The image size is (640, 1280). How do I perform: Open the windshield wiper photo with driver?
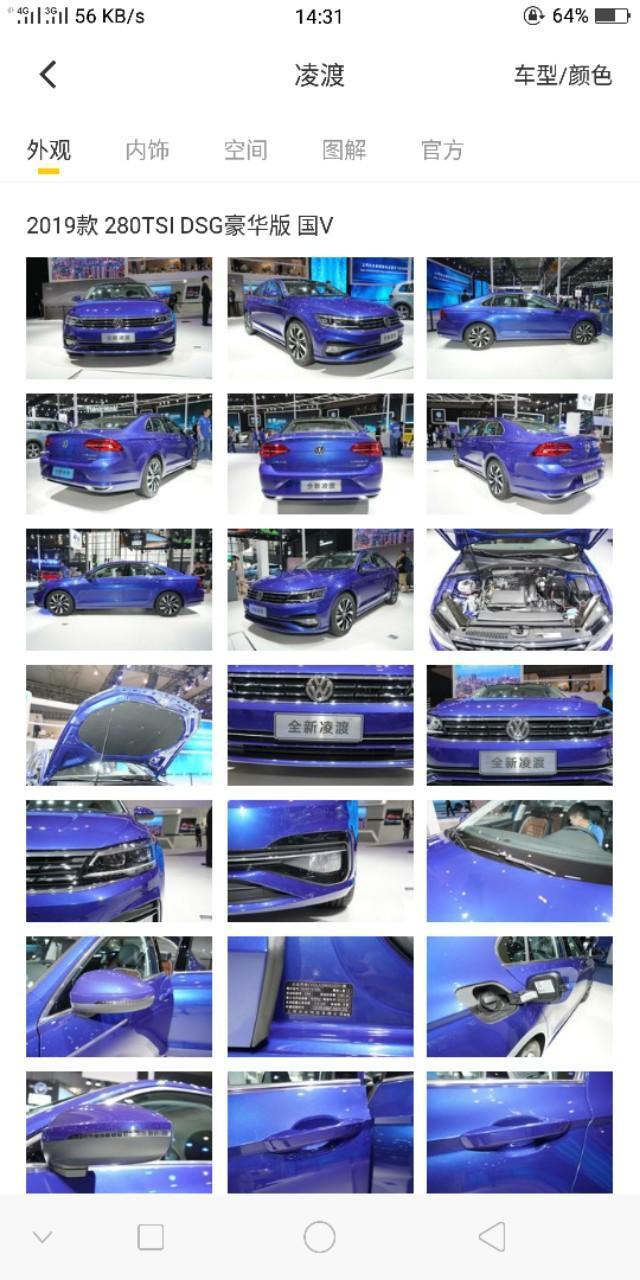pyautogui.click(x=519, y=860)
